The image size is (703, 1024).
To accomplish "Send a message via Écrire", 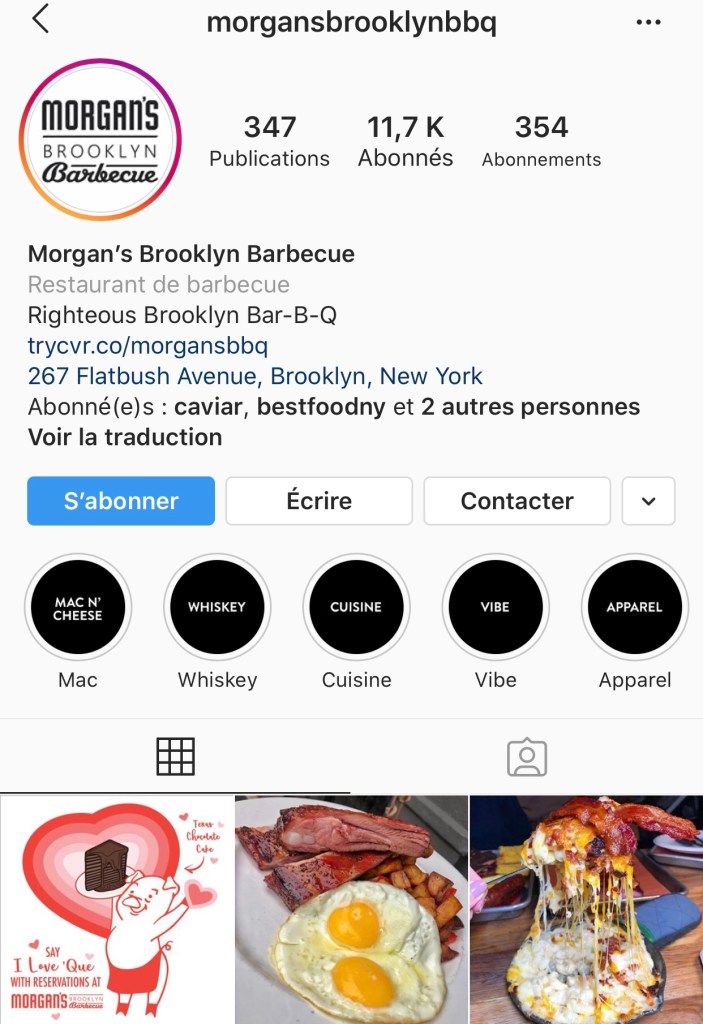I will pos(319,501).
